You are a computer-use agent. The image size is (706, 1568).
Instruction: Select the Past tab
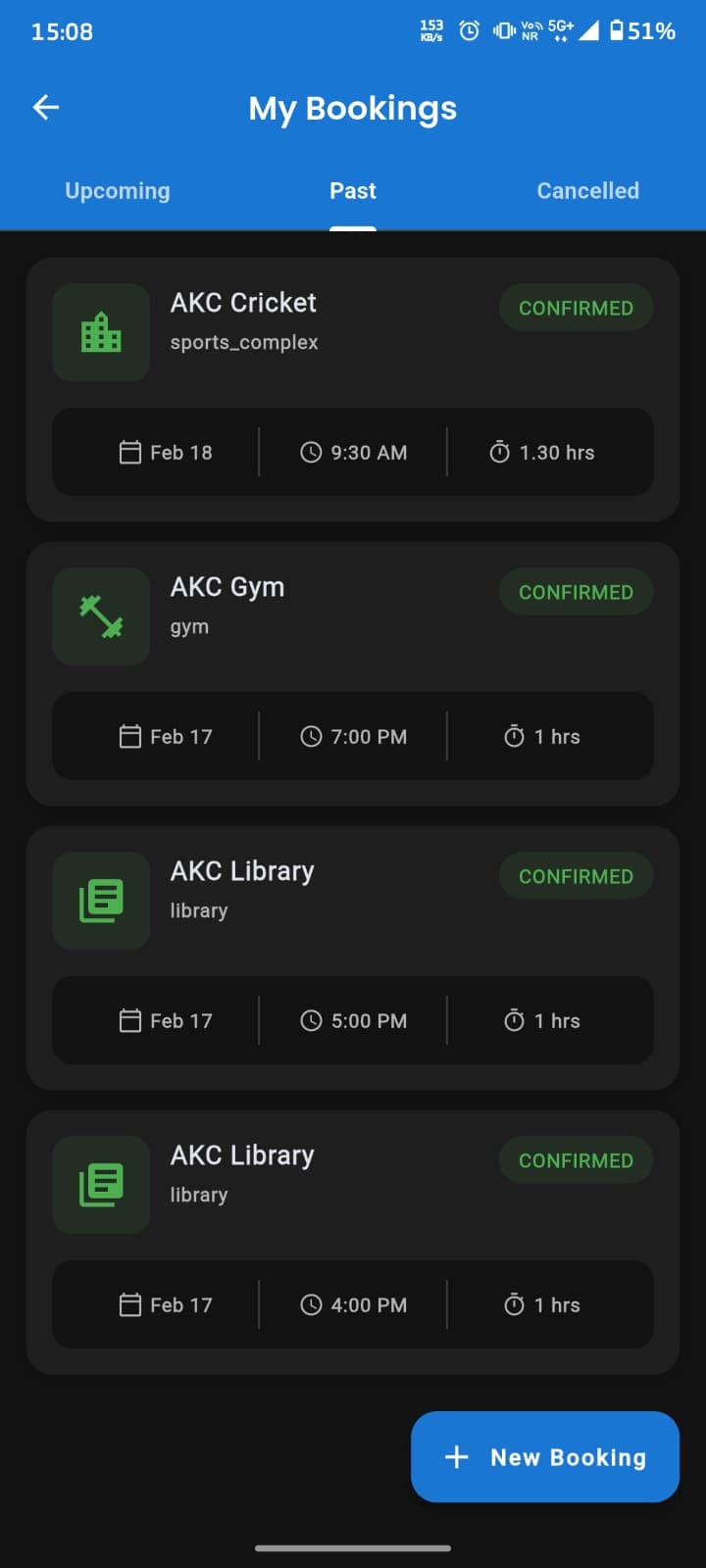pyautogui.click(x=353, y=191)
